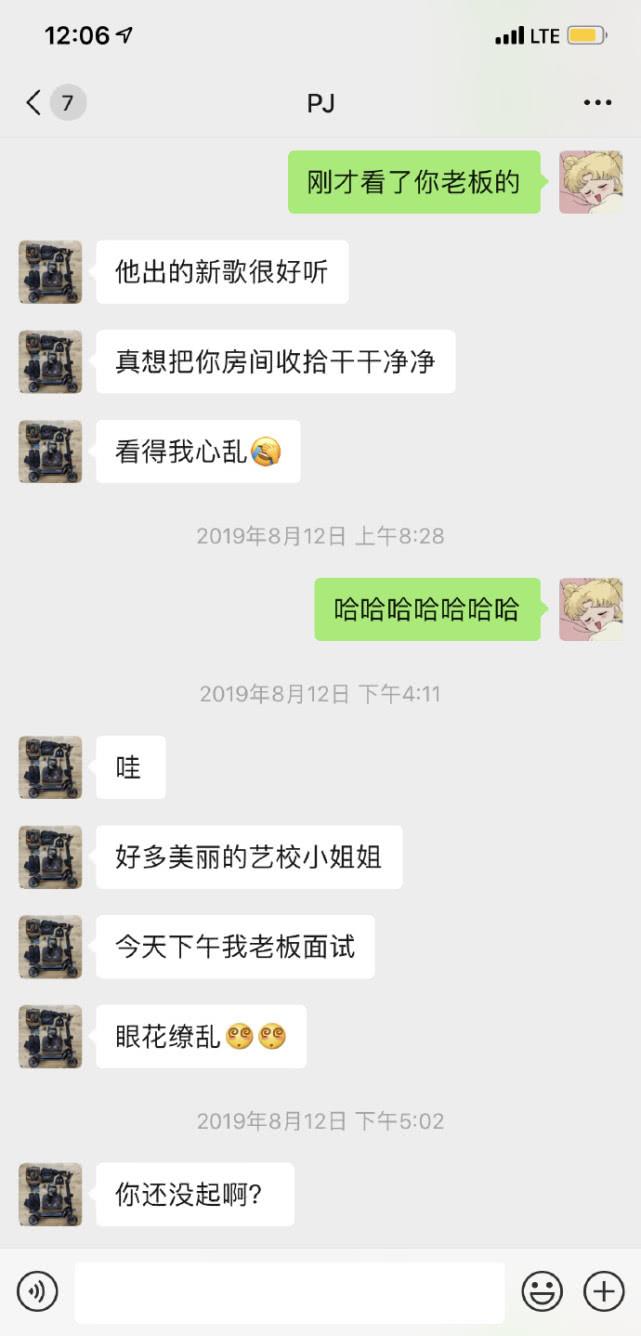Tap the message text field
Viewport: 641px width, 1336px height.
point(289,1292)
